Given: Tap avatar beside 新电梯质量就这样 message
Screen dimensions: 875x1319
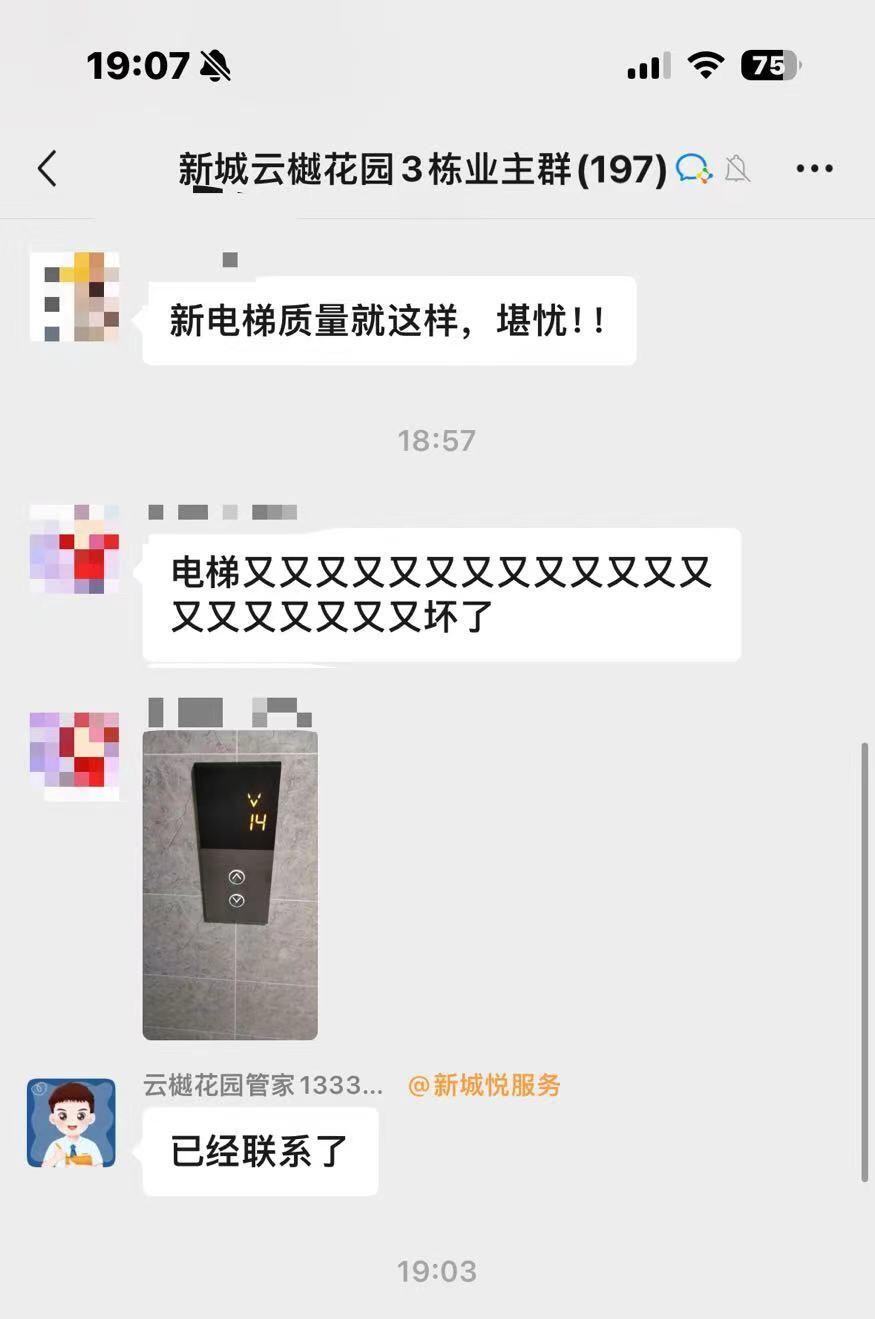Looking at the screenshot, I should 75,297.
